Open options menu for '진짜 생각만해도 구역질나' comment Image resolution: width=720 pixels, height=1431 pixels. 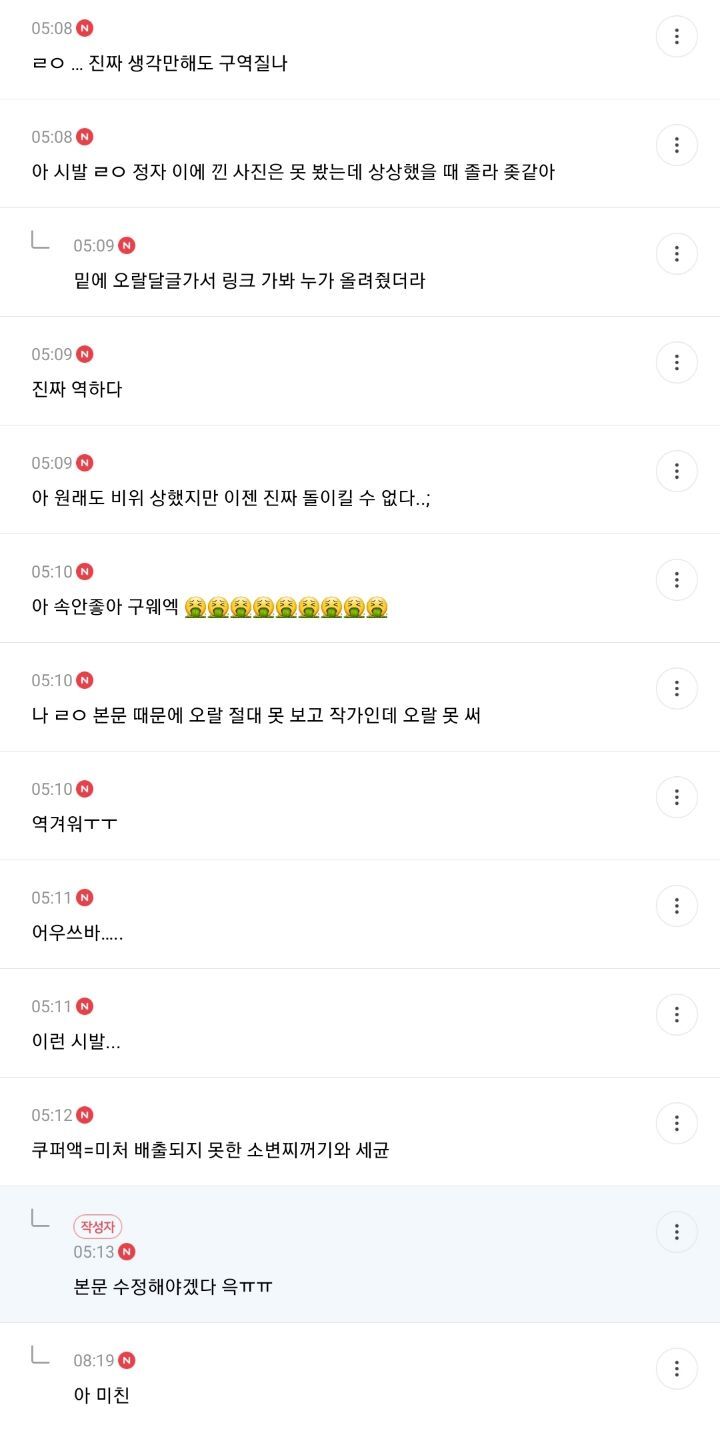(x=677, y=37)
